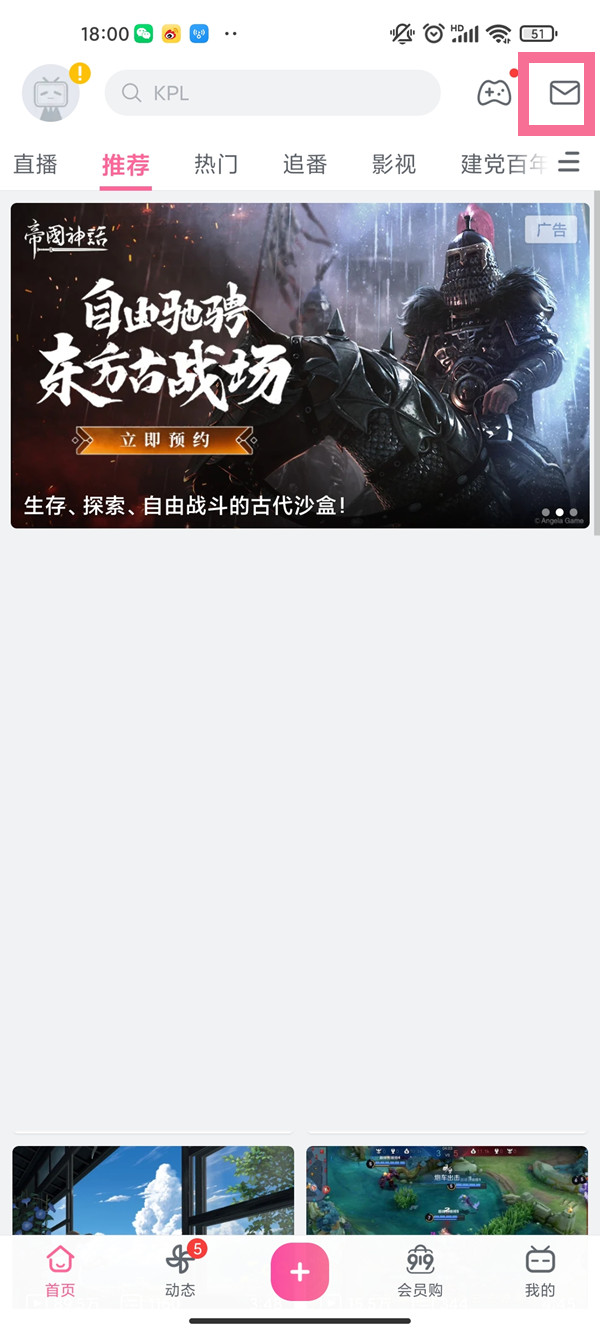This screenshot has height=1333, width=600.
Task: Go to the 追番 tab
Action: click(x=304, y=164)
